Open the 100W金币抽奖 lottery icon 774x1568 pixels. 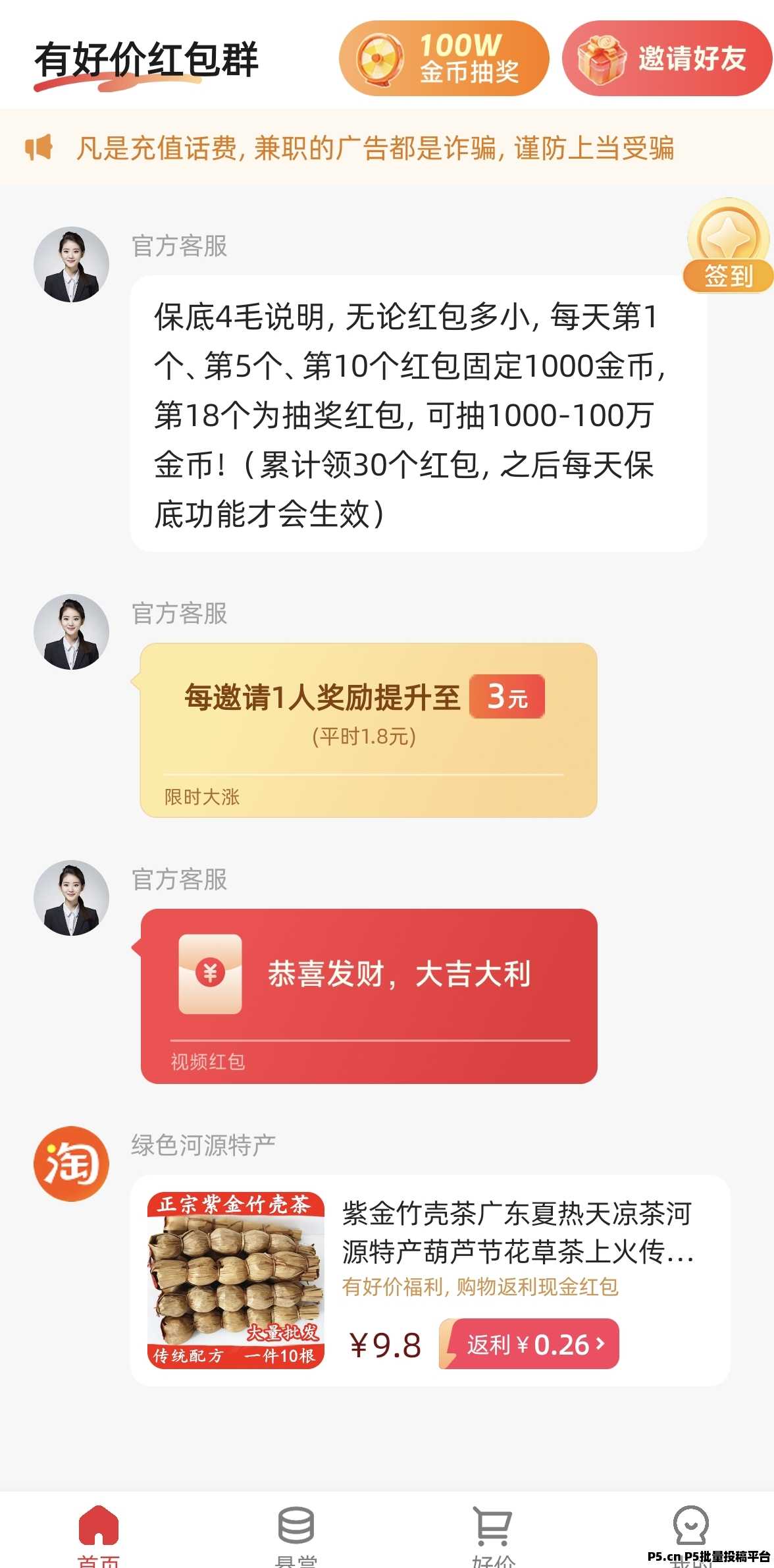378,59
